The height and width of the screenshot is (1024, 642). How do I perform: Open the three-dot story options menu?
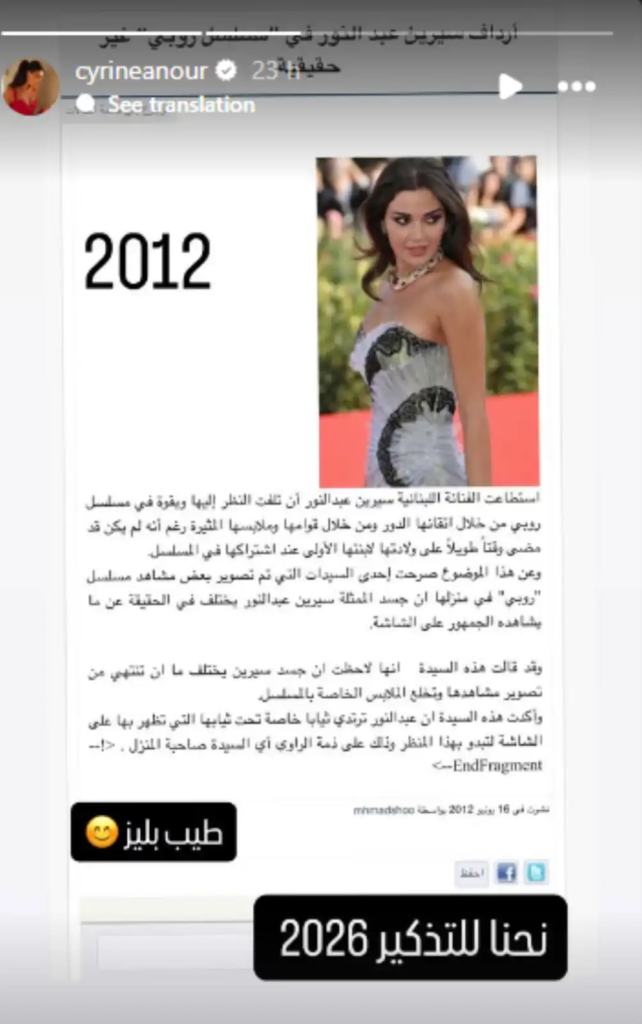click(x=577, y=87)
